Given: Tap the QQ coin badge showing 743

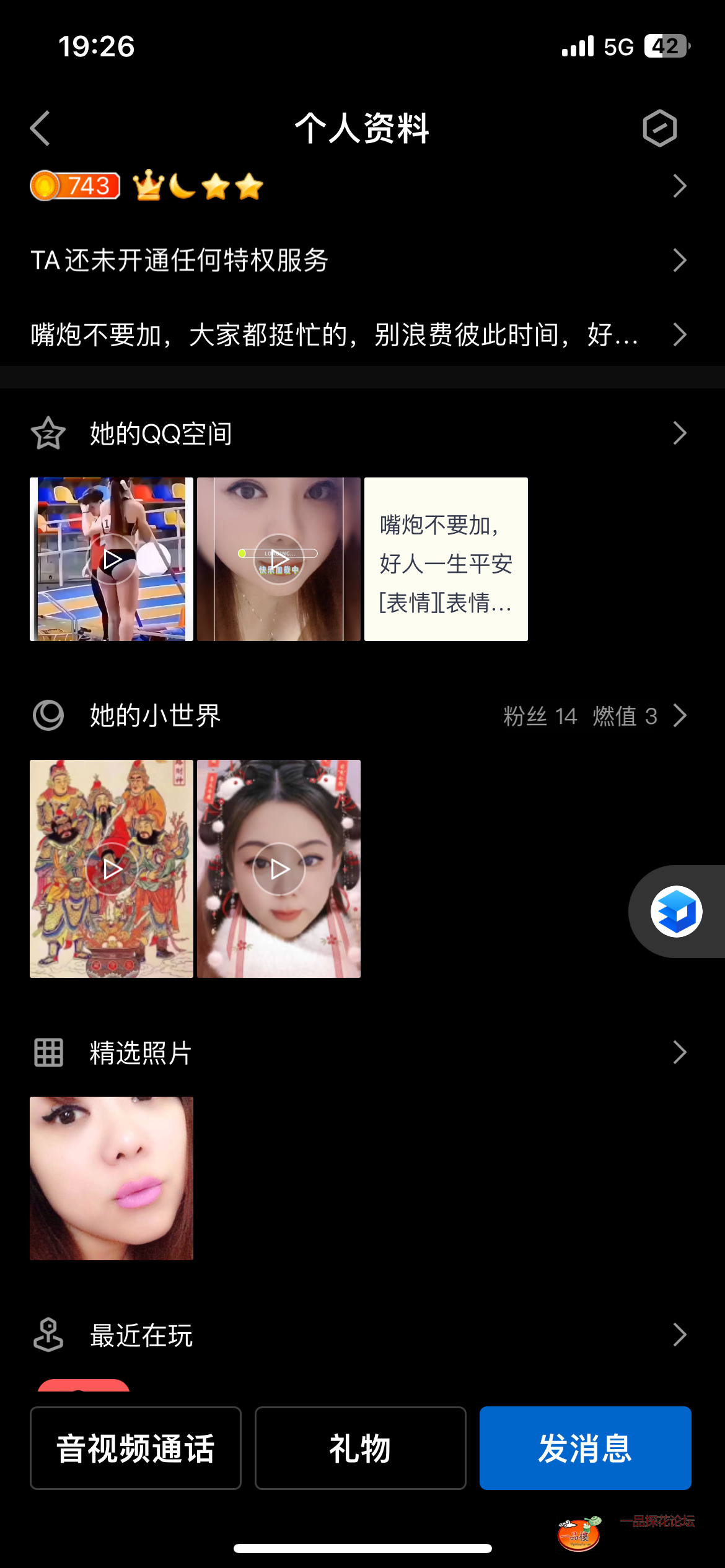Looking at the screenshot, I should (x=74, y=185).
